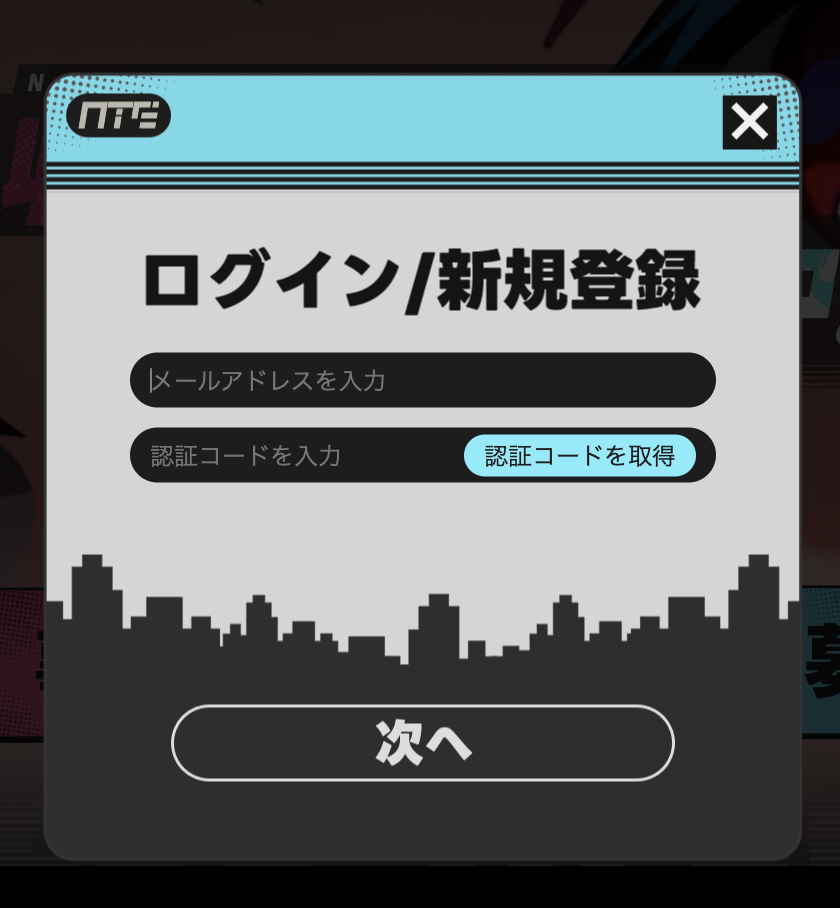Screen dimensions: 840x908
Task: Tap the 認証コードを入力 verification code field
Action: click(x=295, y=456)
